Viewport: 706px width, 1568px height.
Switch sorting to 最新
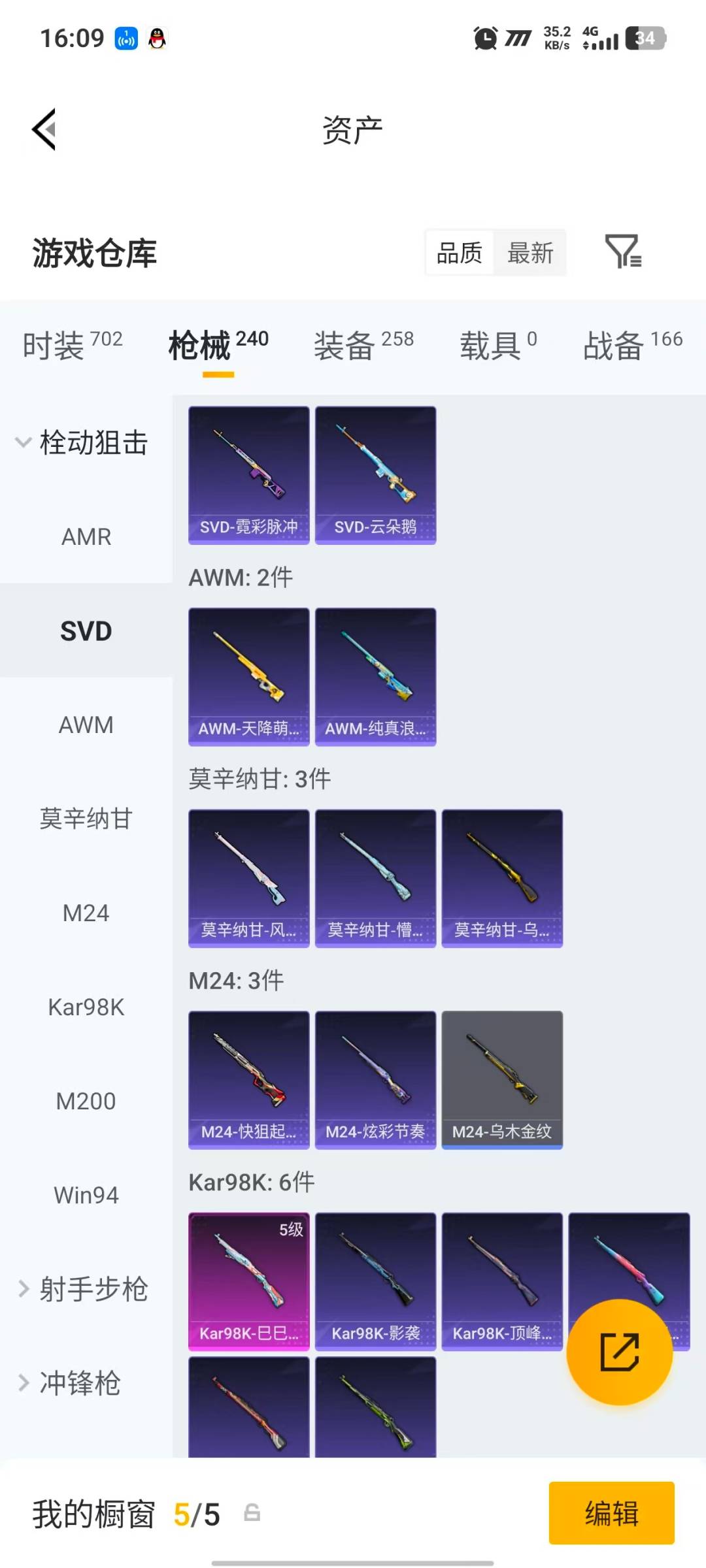(531, 253)
